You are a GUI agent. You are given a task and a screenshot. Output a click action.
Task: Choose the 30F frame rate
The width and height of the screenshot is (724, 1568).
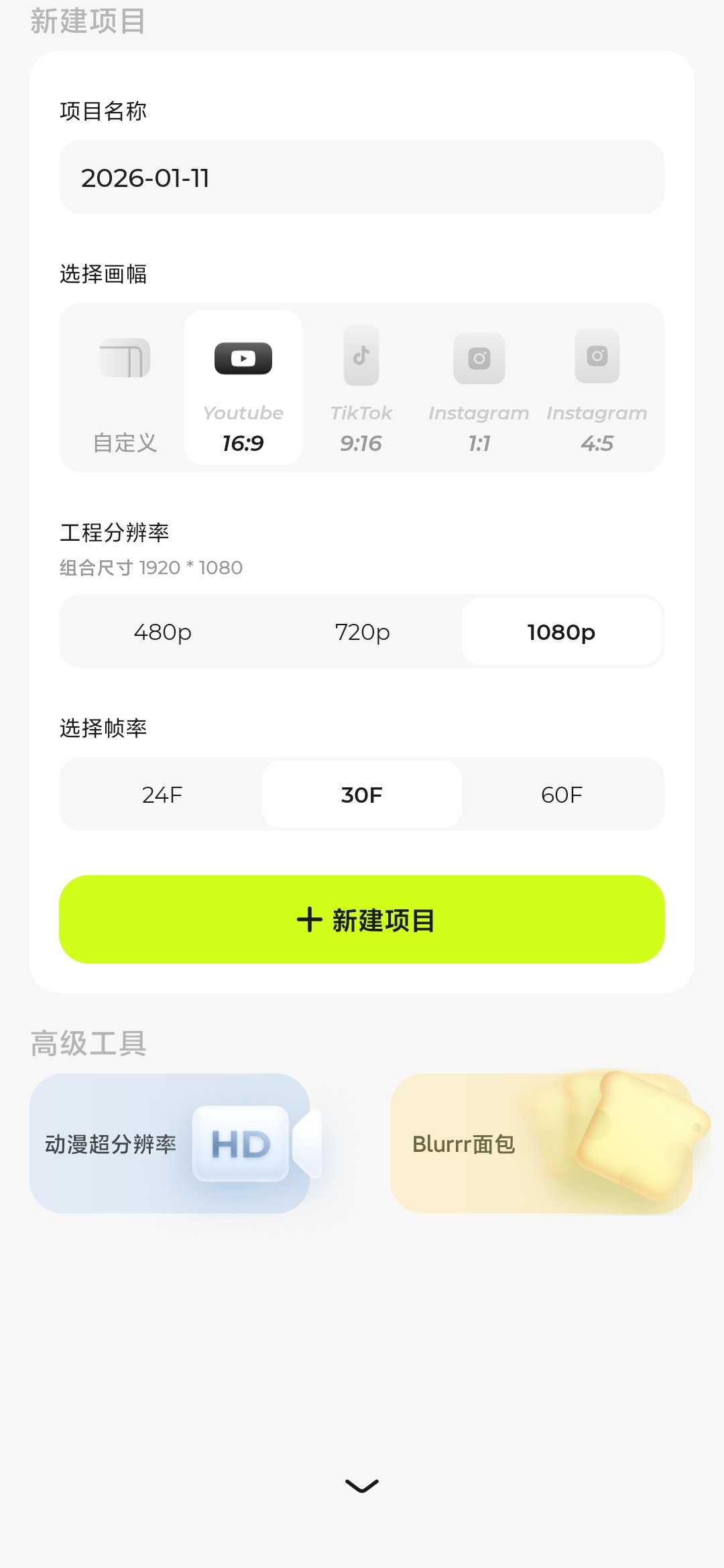tap(362, 795)
